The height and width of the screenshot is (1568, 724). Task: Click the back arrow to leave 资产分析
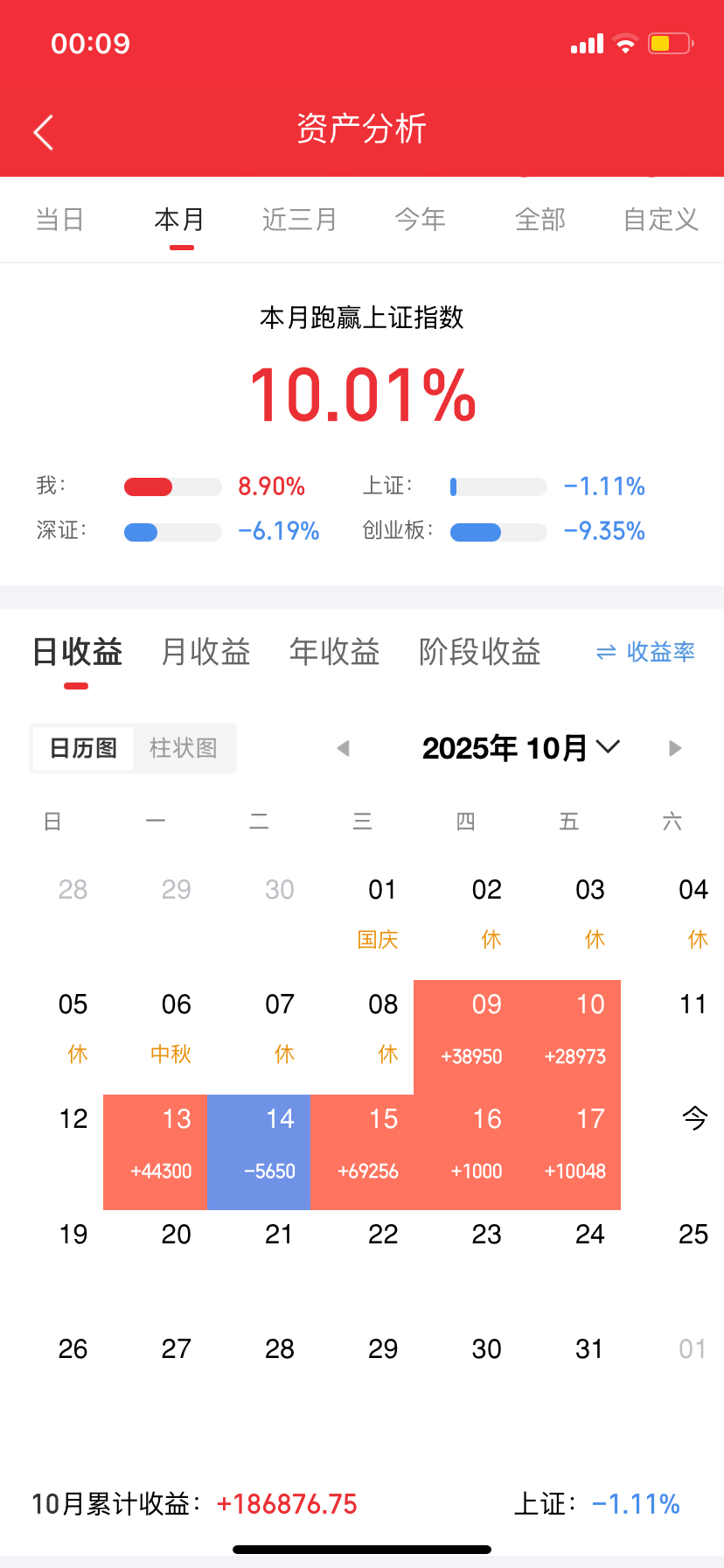(43, 129)
